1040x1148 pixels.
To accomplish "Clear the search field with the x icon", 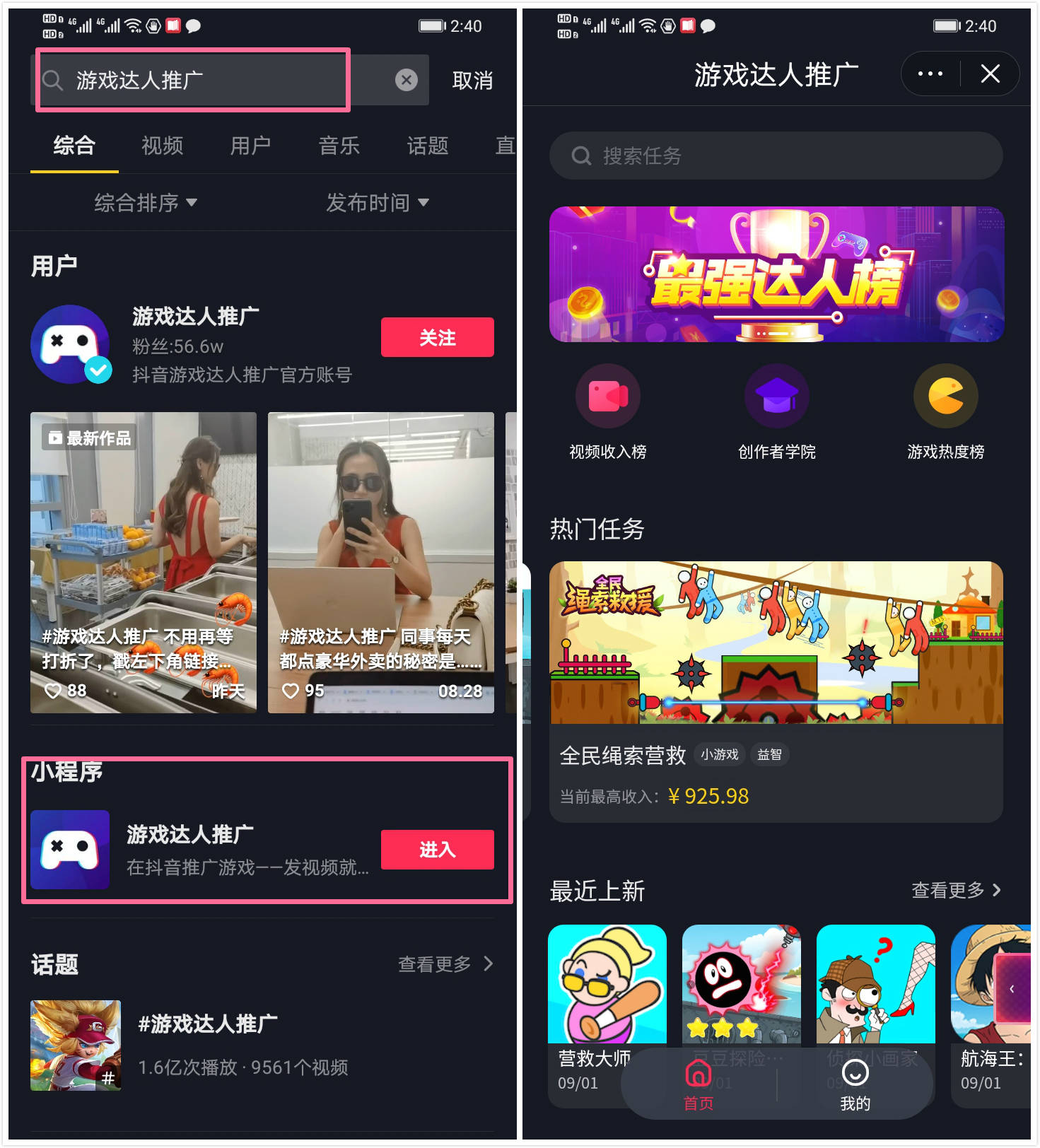I will [x=406, y=80].
